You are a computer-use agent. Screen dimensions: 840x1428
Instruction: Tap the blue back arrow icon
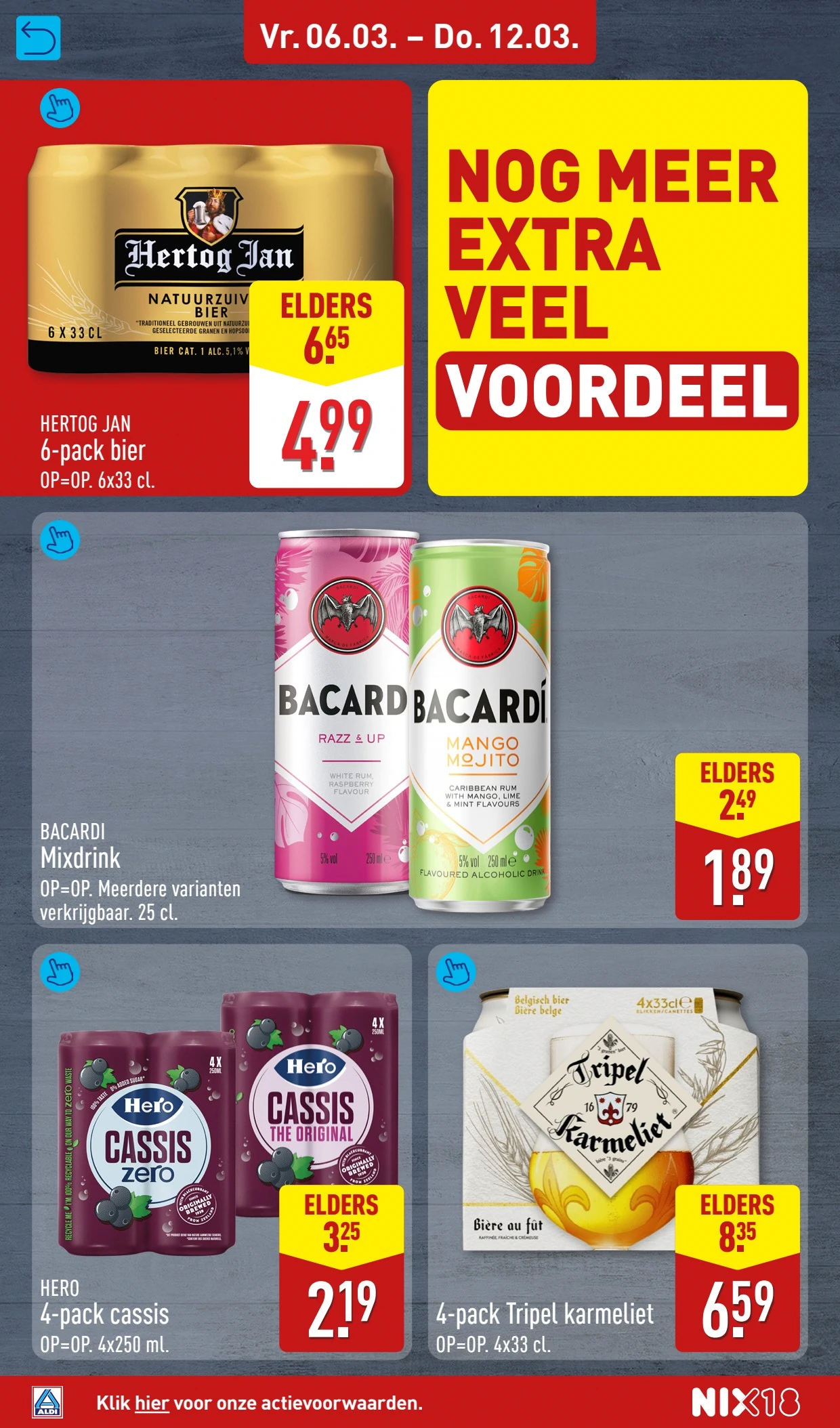coord(38,38)
